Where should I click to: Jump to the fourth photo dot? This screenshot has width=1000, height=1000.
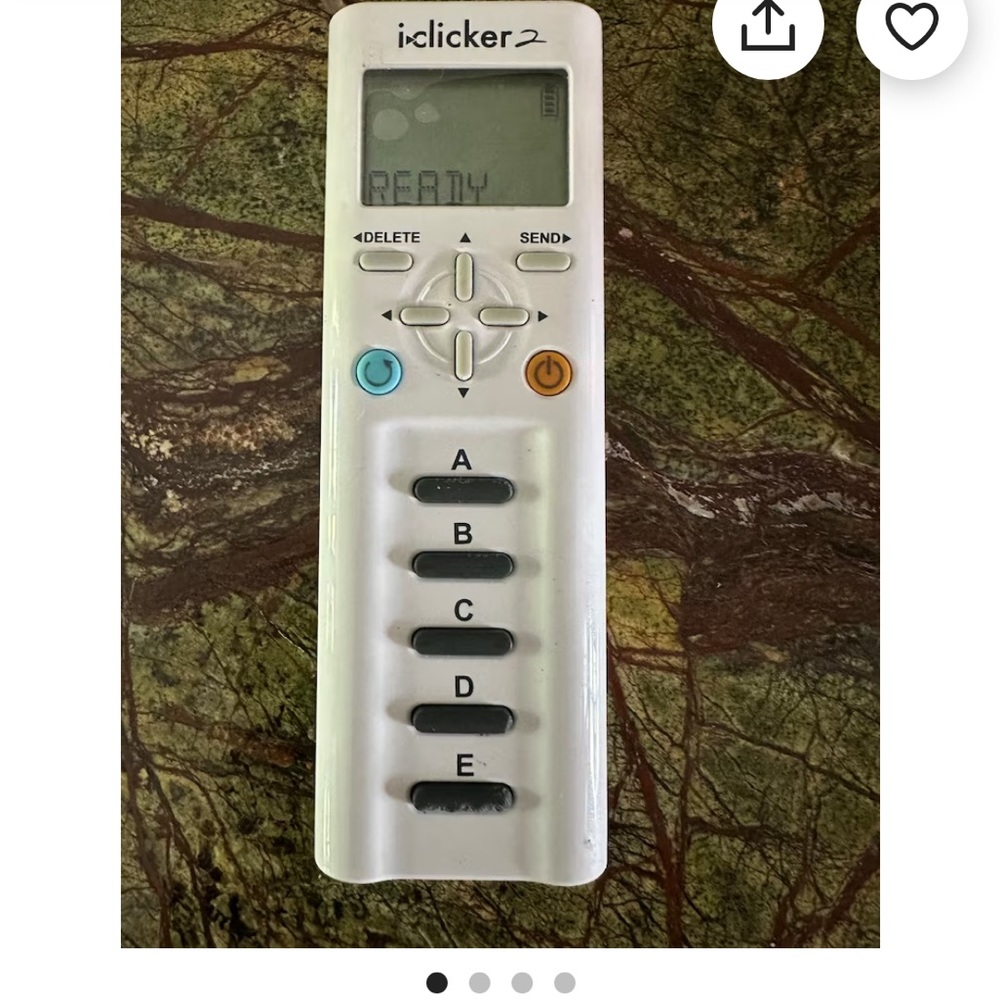564,983
